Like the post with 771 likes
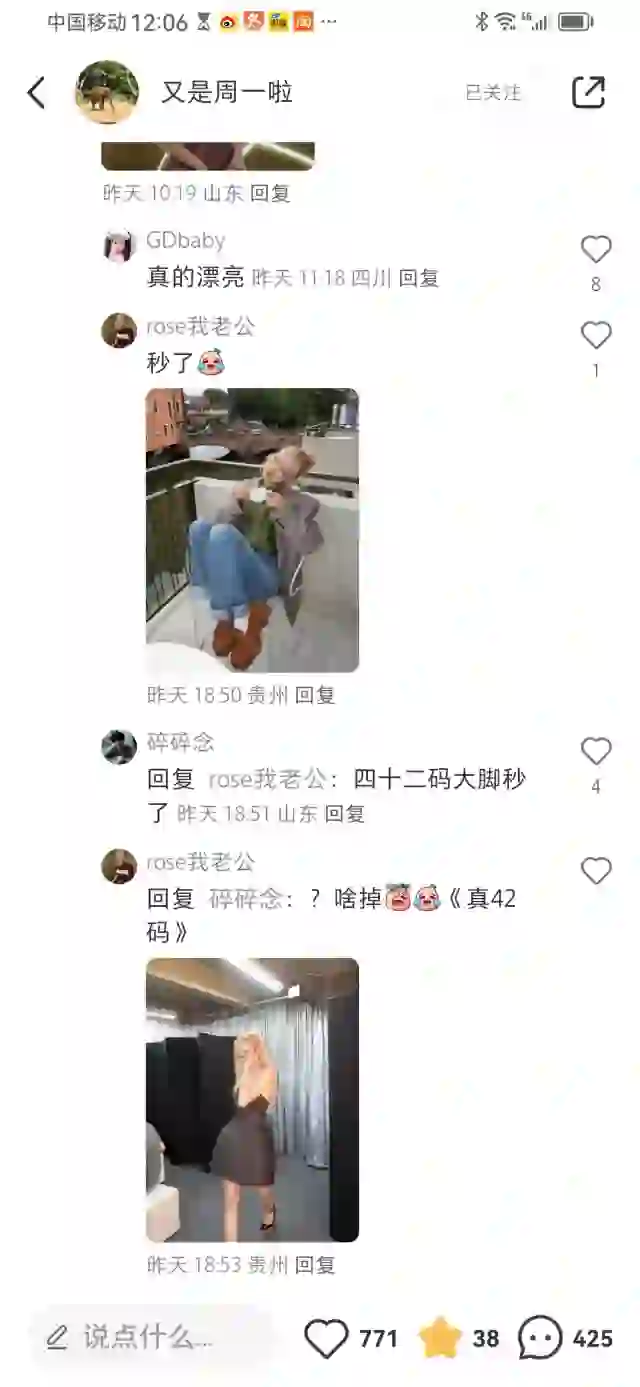The image size is (640, 1387). pos(327,1338)
